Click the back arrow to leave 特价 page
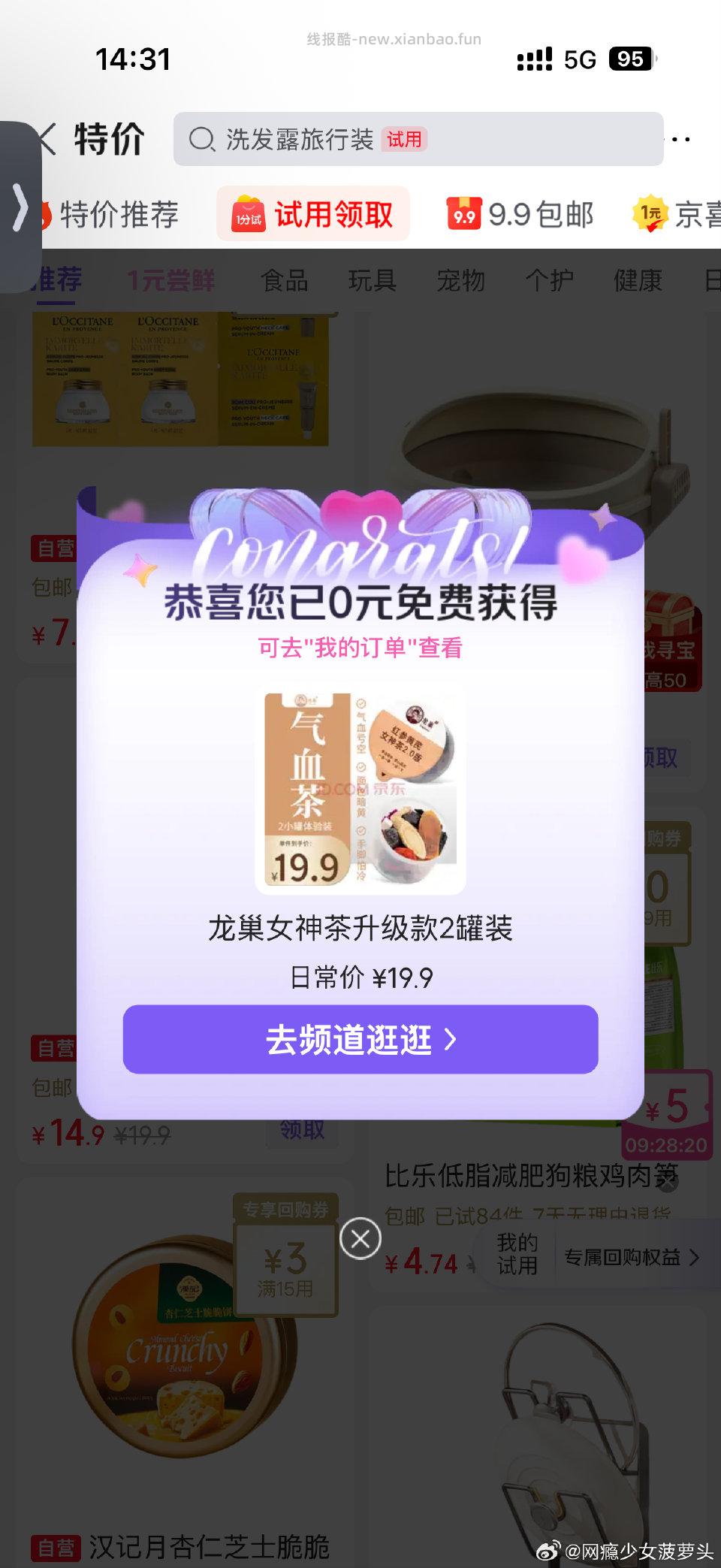 (x=47, y=138)
